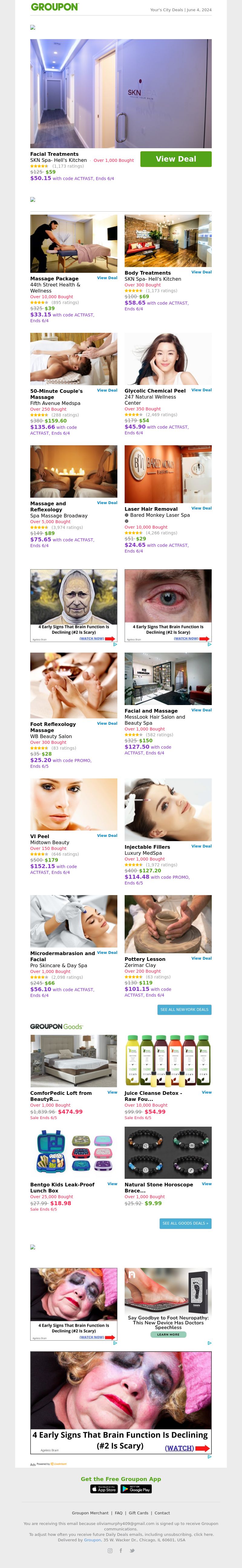The height and width of the screenshot is (1568, 242).
Task: View the Body Treatments deal link
Action: [201, 272]
